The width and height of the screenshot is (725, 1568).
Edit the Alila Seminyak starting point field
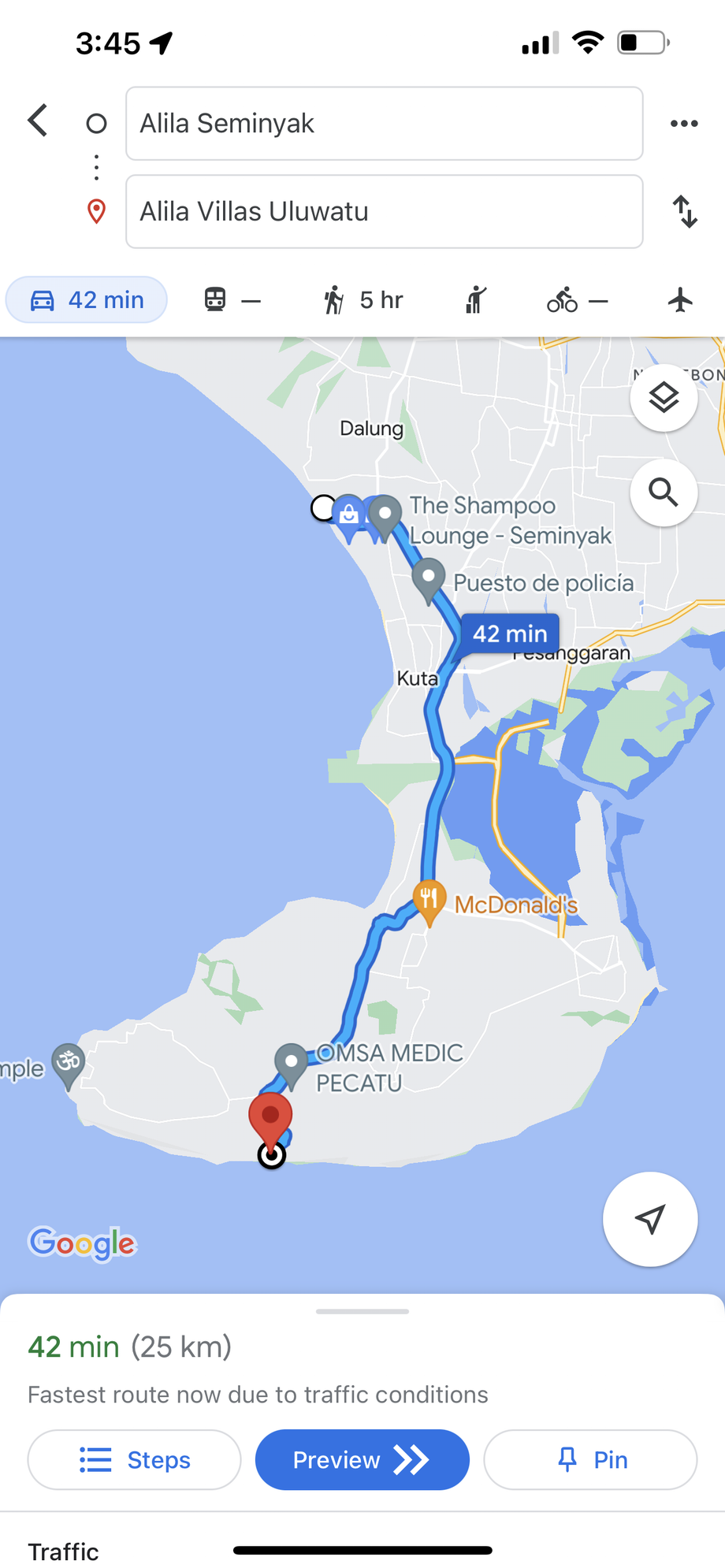click(385, 124)
